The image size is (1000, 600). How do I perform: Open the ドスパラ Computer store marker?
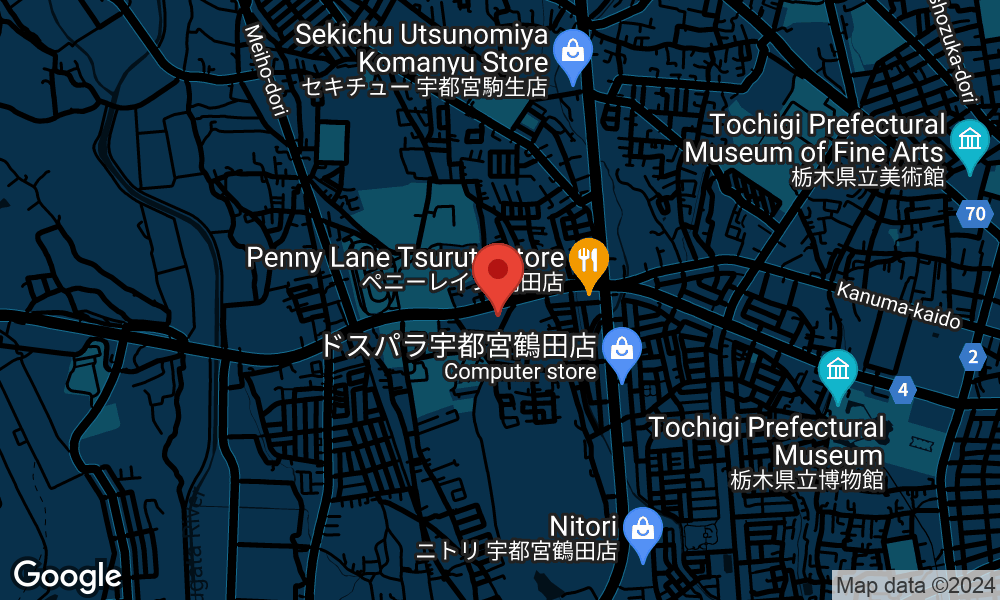pos(622,350)
